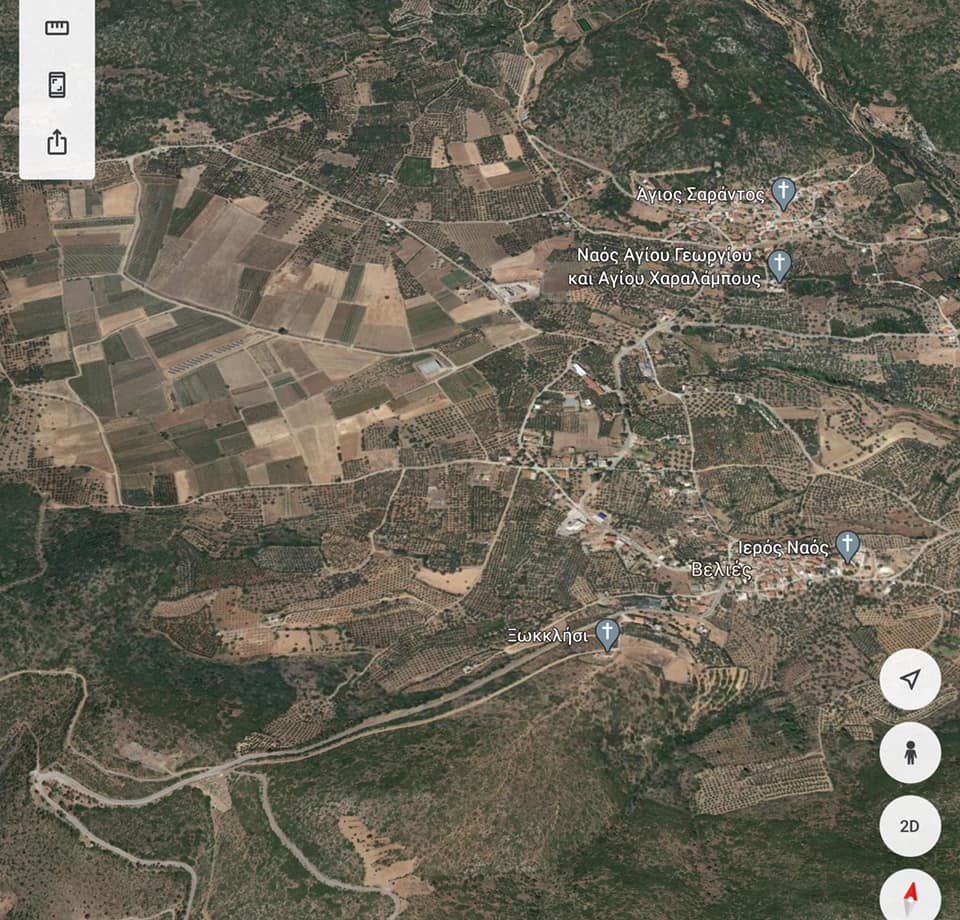This screenshot has width=960, height=920.
Task: Center map on my current location
Action: pyautogui.click(x=909, y=679)
